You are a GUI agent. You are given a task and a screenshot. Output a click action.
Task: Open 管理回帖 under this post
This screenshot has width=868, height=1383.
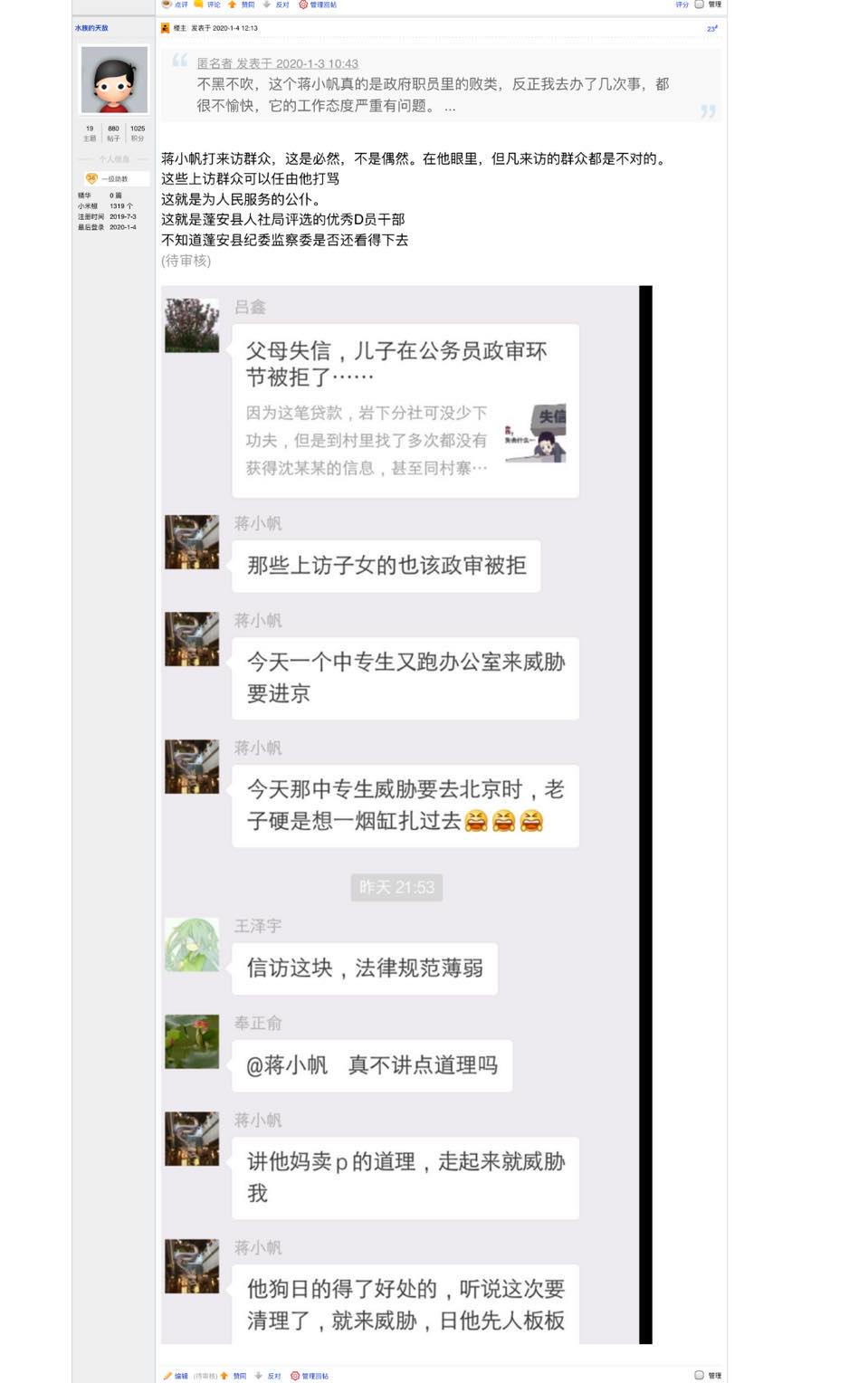(314, 1376)
